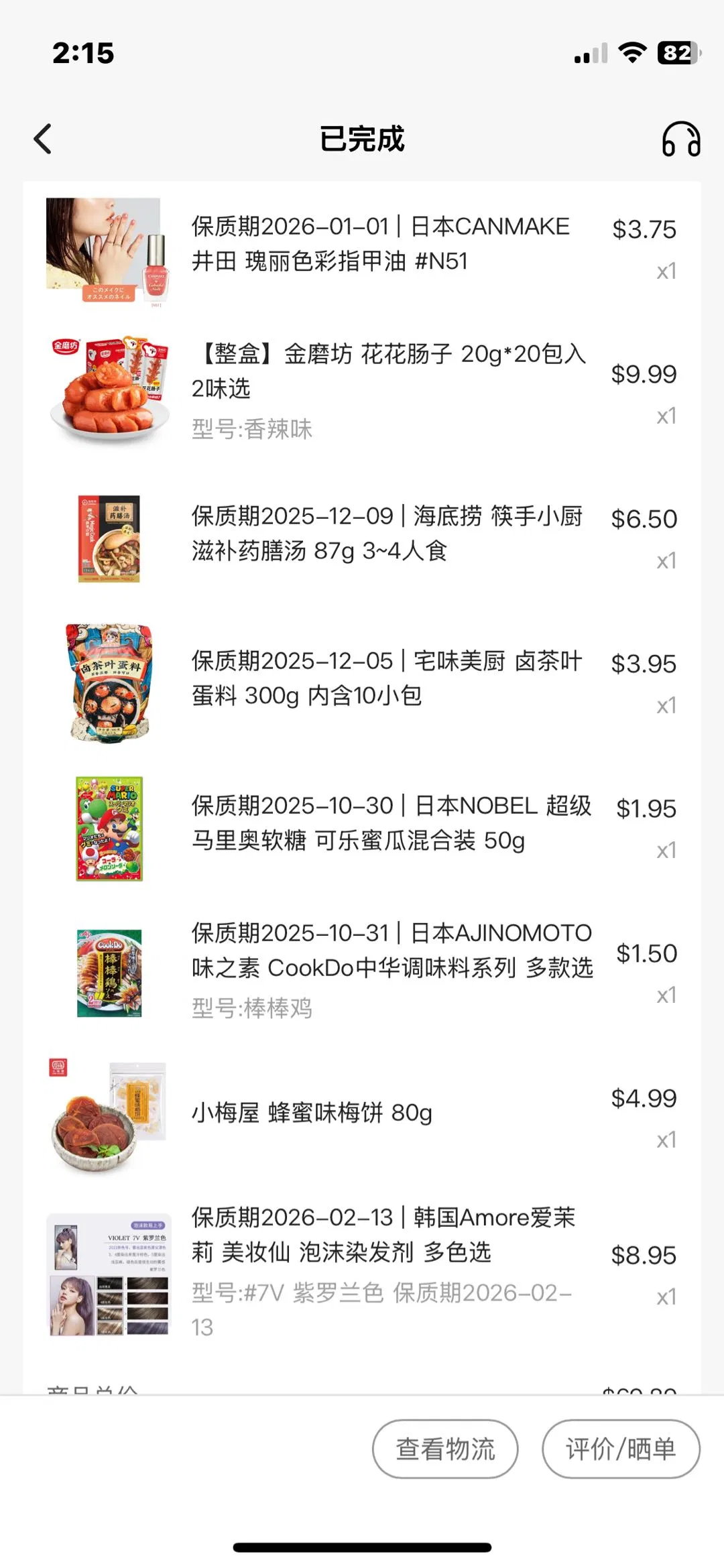Select the 小梅屋 蜂蜜味梅饼 80g item
Image resolution: width=724 pixels, height=1568 pixels.
click(x=312, y=1113)
